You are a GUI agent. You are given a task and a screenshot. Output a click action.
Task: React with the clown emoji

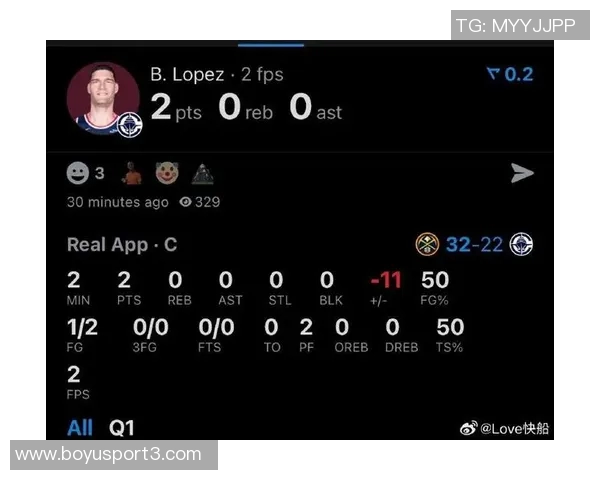pos(167,174)
